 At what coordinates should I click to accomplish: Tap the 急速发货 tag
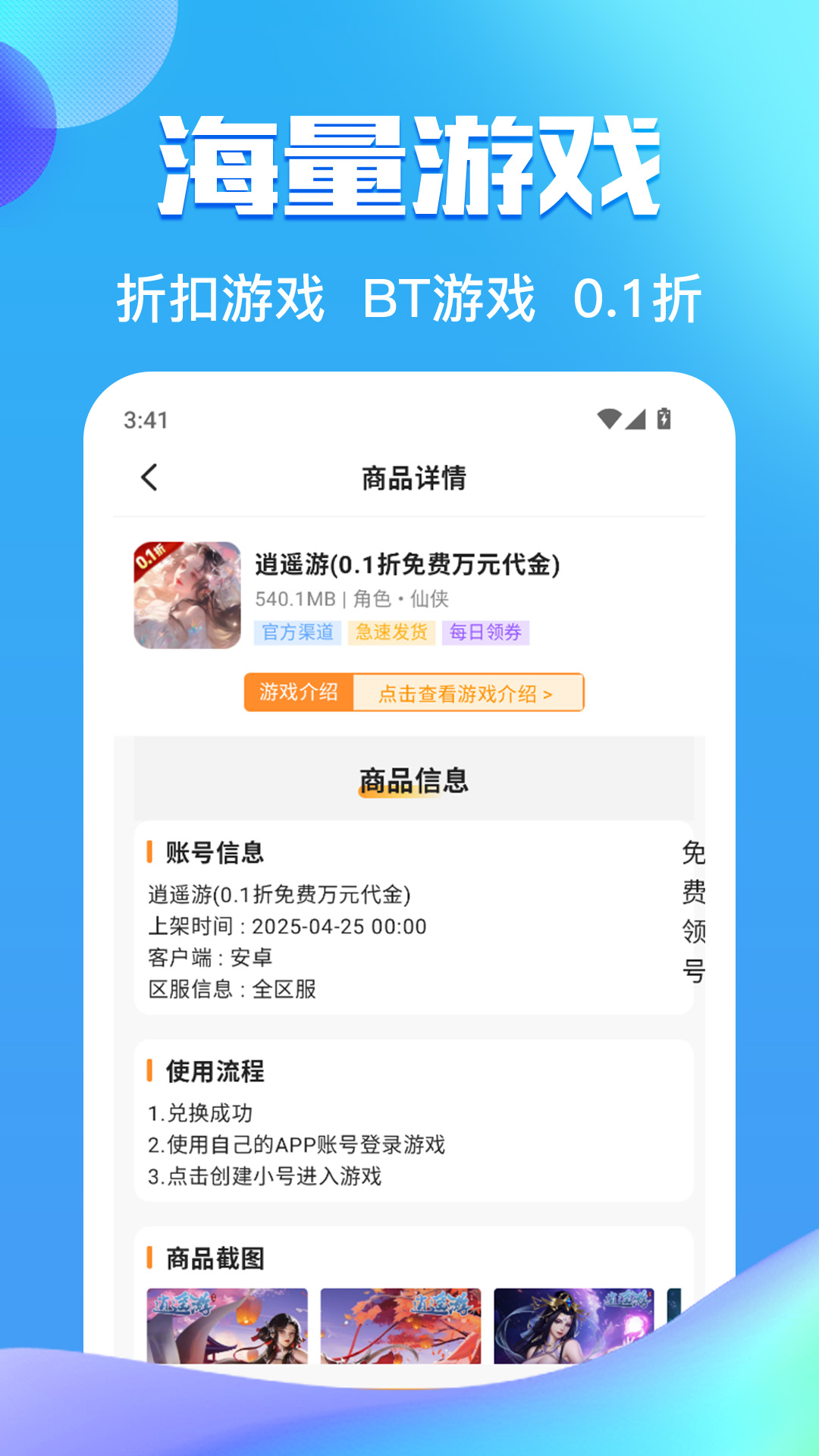392,632
